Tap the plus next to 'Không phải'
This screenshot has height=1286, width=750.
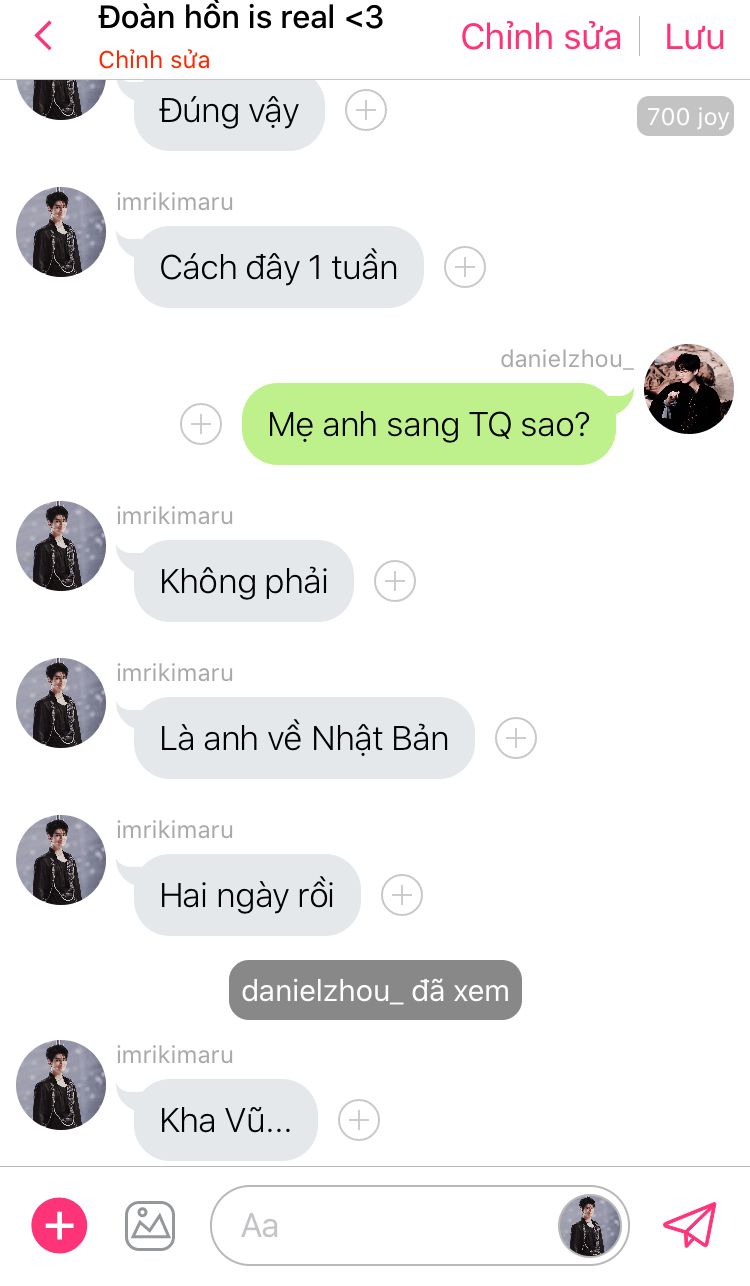coord(395,581)
